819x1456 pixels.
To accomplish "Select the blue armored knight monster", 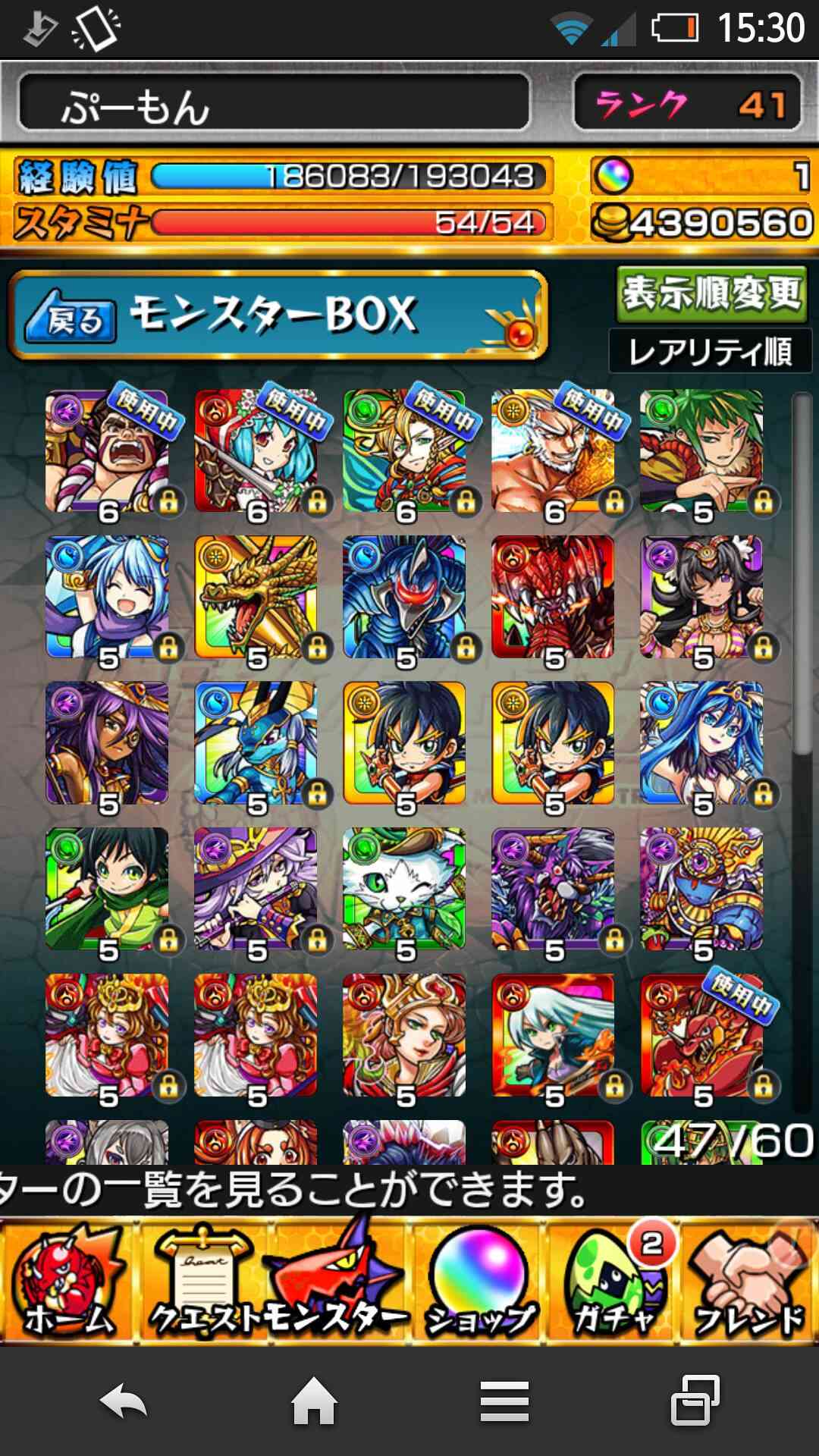I will [x=404, y=598].
